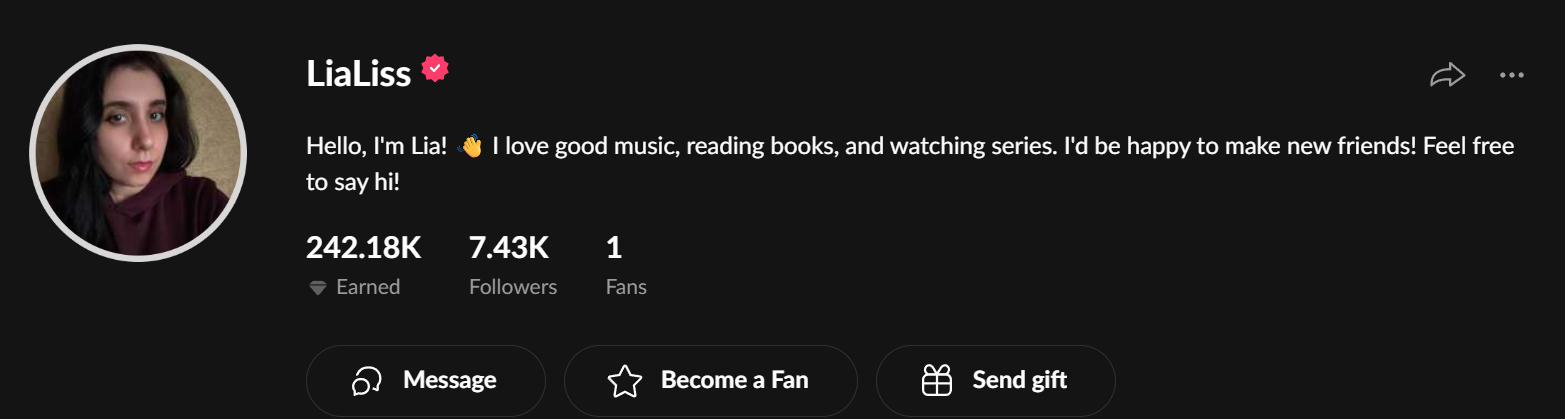The width and height of the screenshot is (1565, 419).
Task: View the 7.43K Followers list
Action: coord(512,265)
